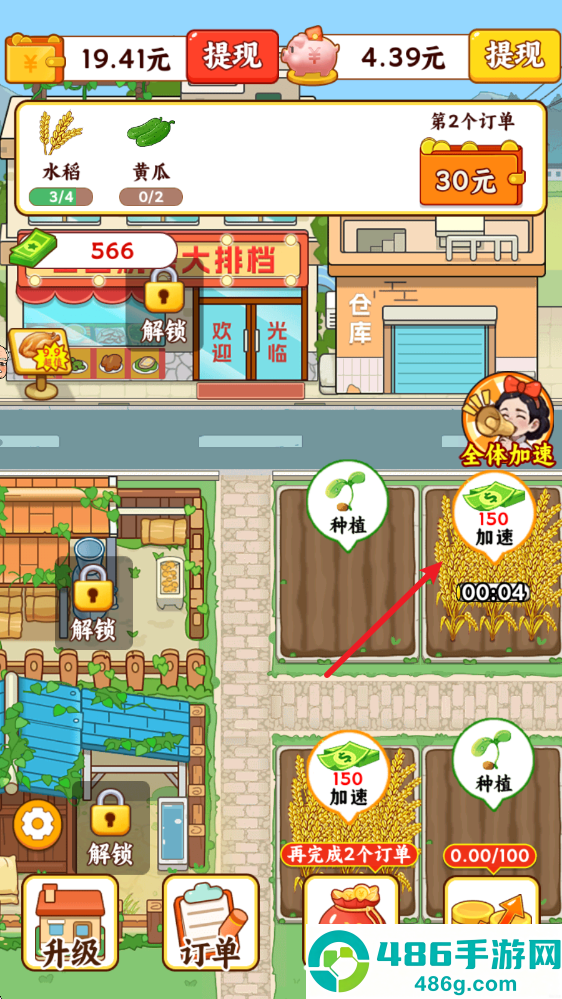Open the 9.9 roast chicken sign offer
Screen dimensions: 562x999
pos(38,358)
